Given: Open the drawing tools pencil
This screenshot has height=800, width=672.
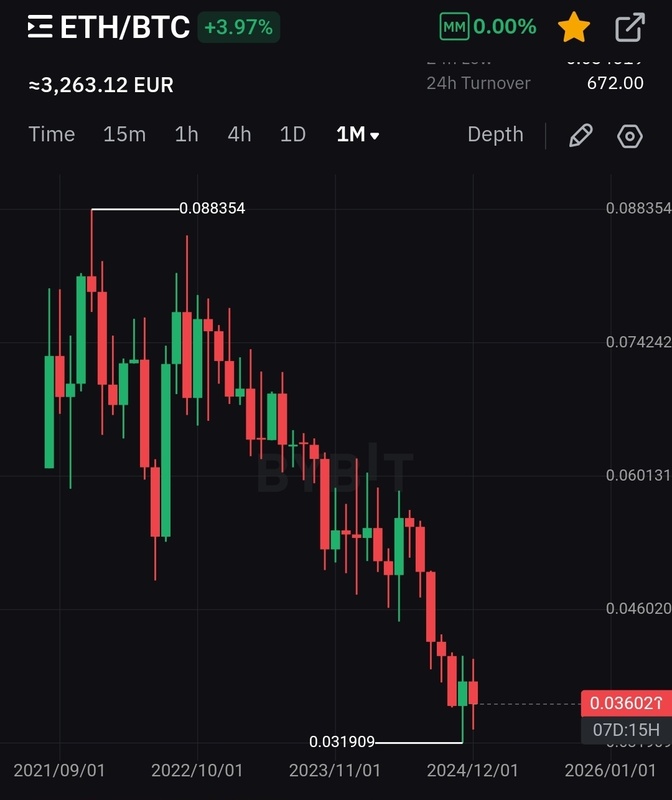Looking at the screenshot, I should coord(581,136).
